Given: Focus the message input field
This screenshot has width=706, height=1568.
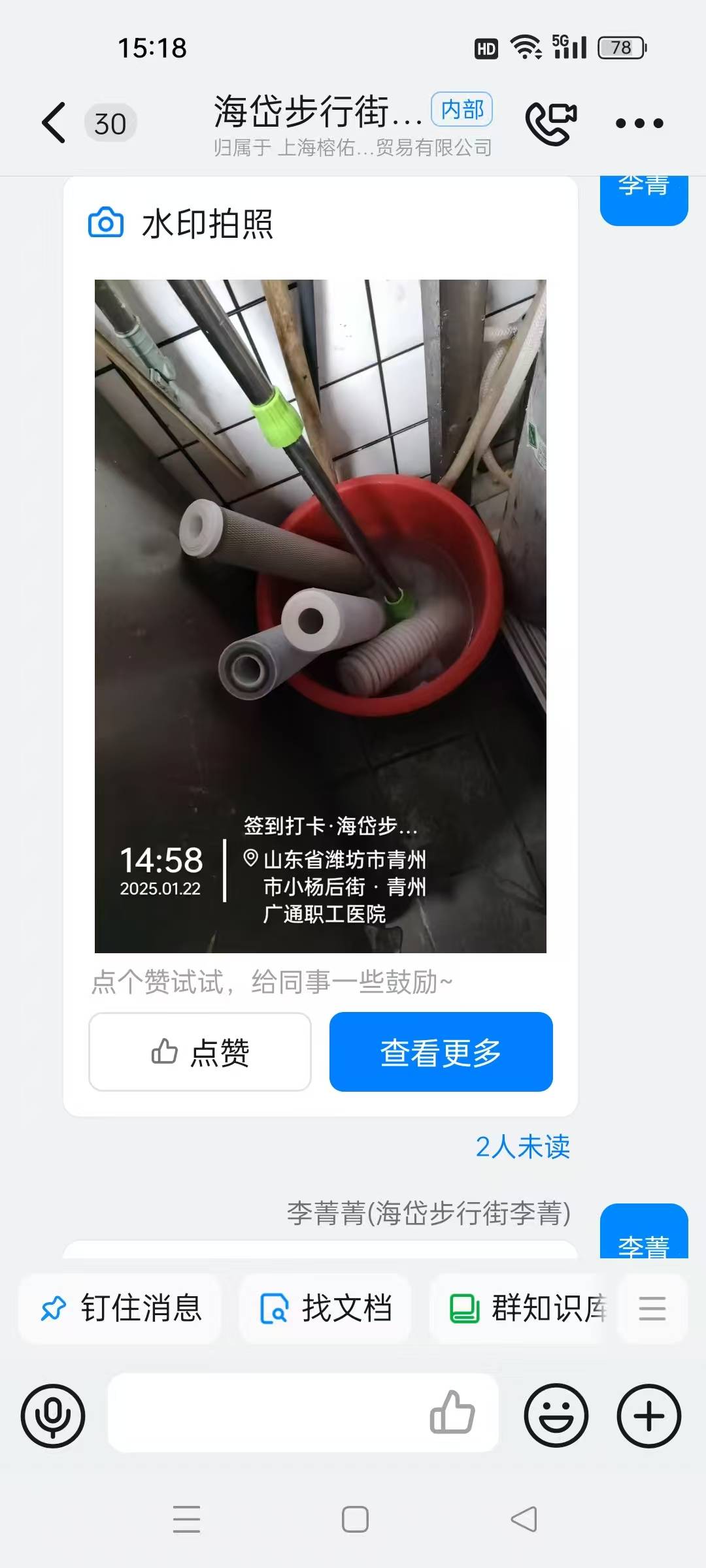Looking at the screenshot, I should 261,1413.
